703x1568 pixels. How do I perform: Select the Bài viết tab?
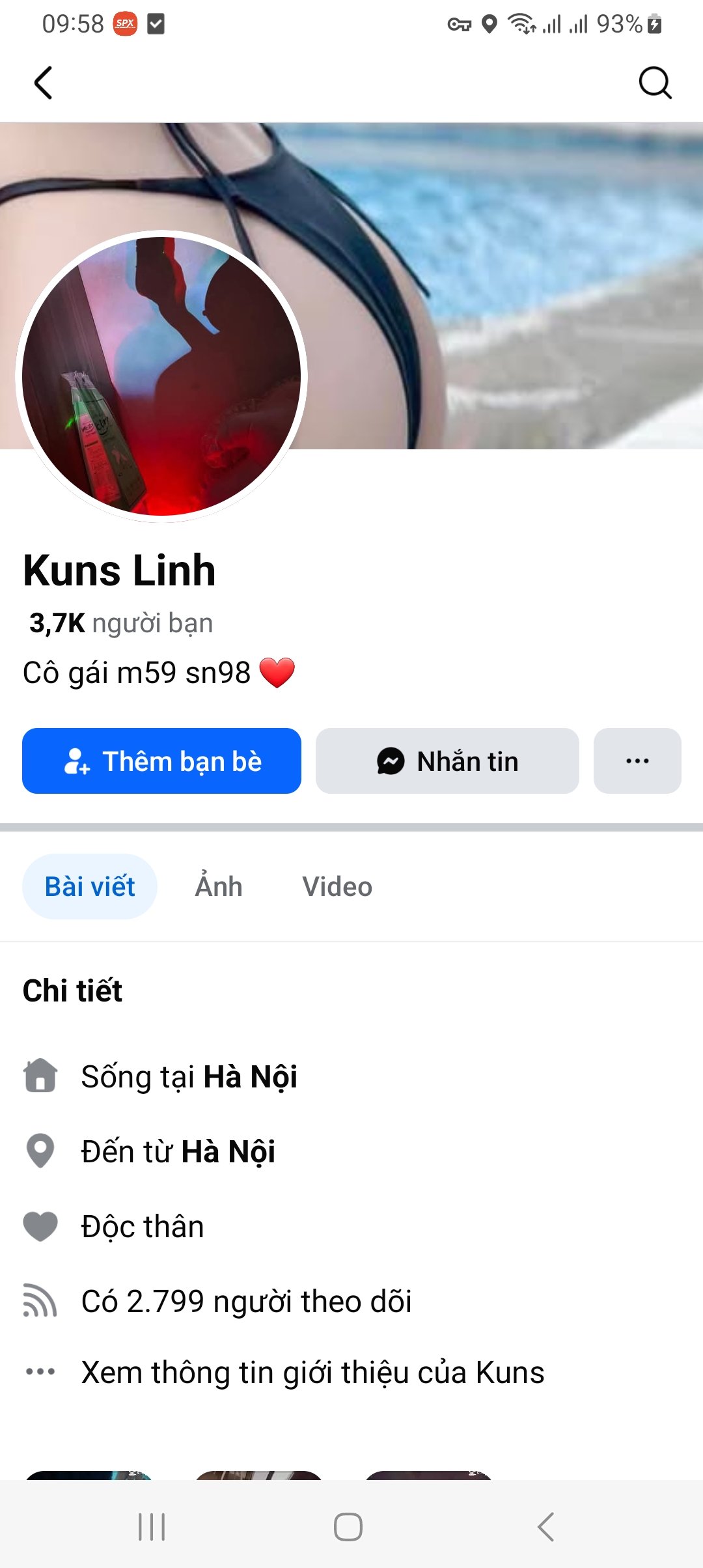(90, 887)
